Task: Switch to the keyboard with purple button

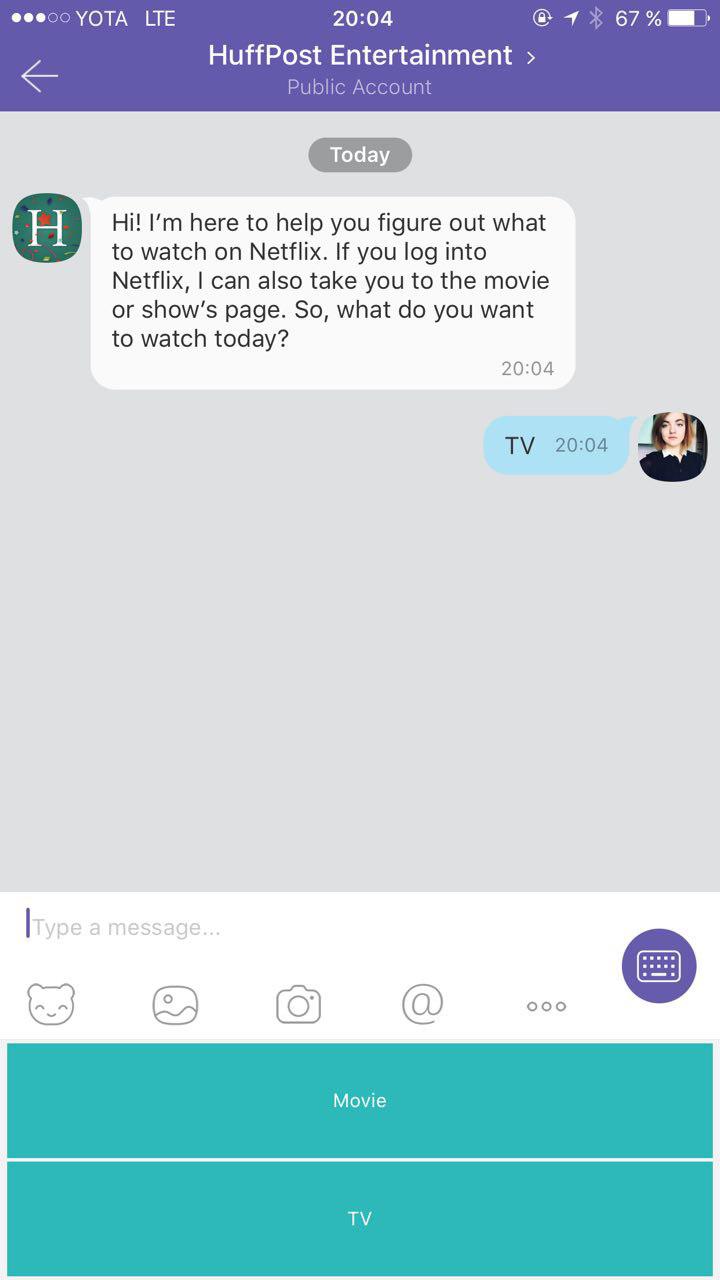Action: coord(659,966)
